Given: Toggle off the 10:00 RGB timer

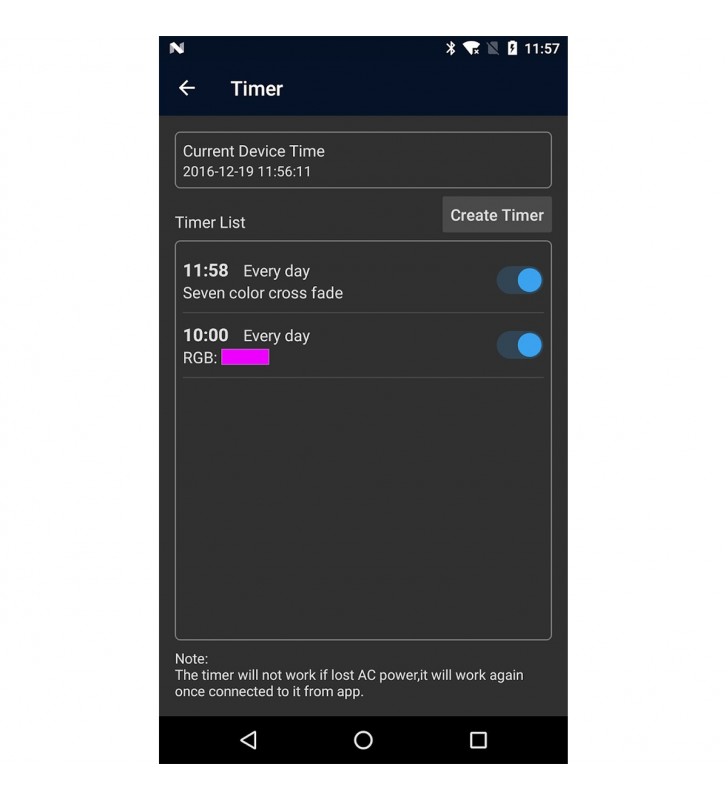Looking at the screenshot, I should (519, 346).
